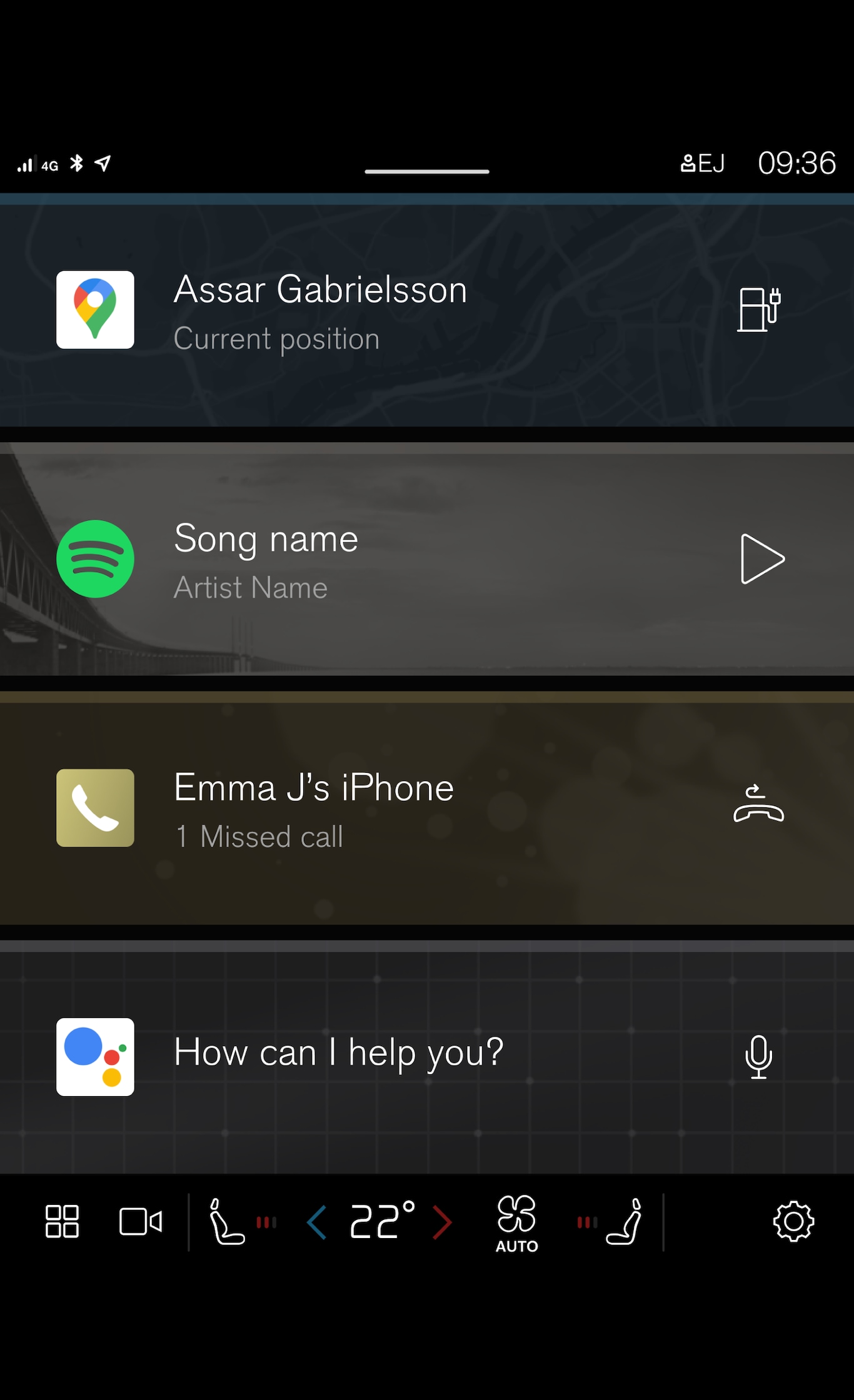
Task: Open the 22° climate temperature display
Action: coord(382,1220)
